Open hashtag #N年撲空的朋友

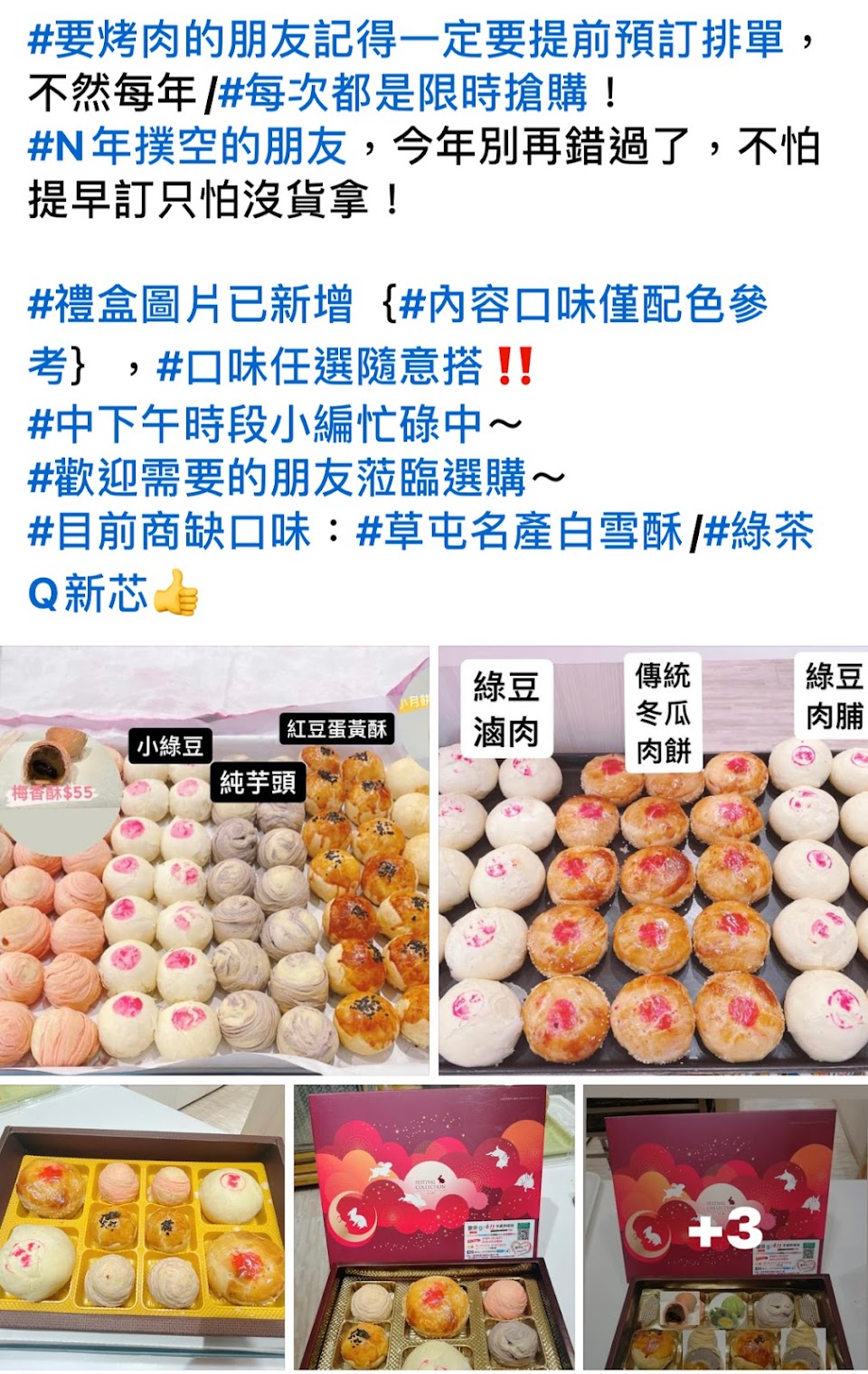click(x=187, y=147)
